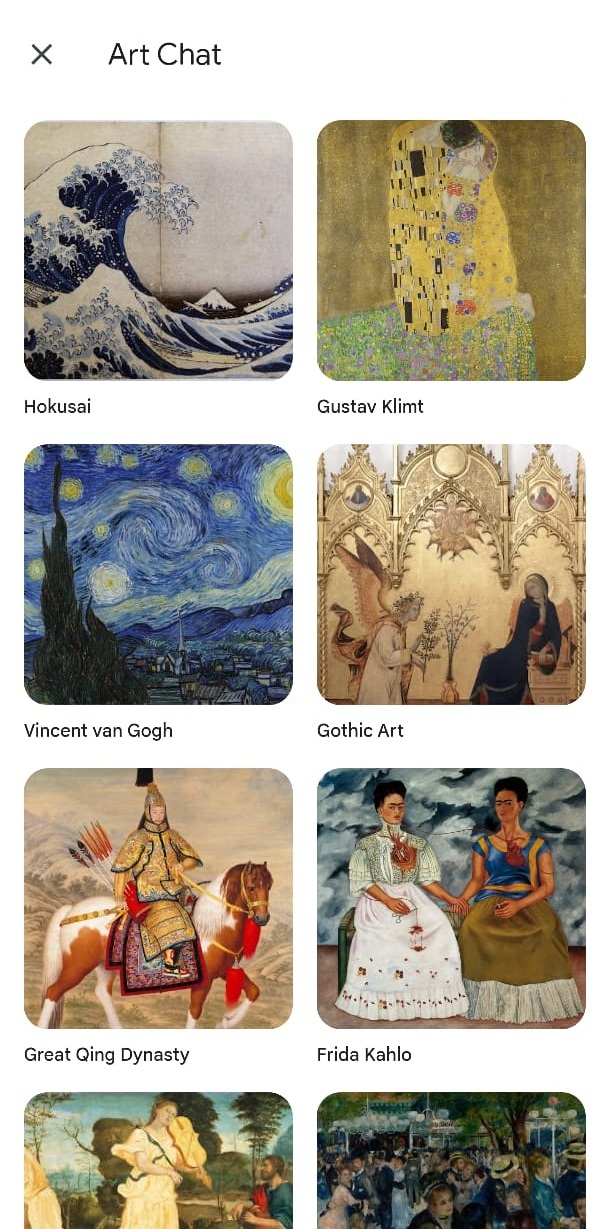Open the Hokusai art chat
610x1229 pixels.
point(158,250)
